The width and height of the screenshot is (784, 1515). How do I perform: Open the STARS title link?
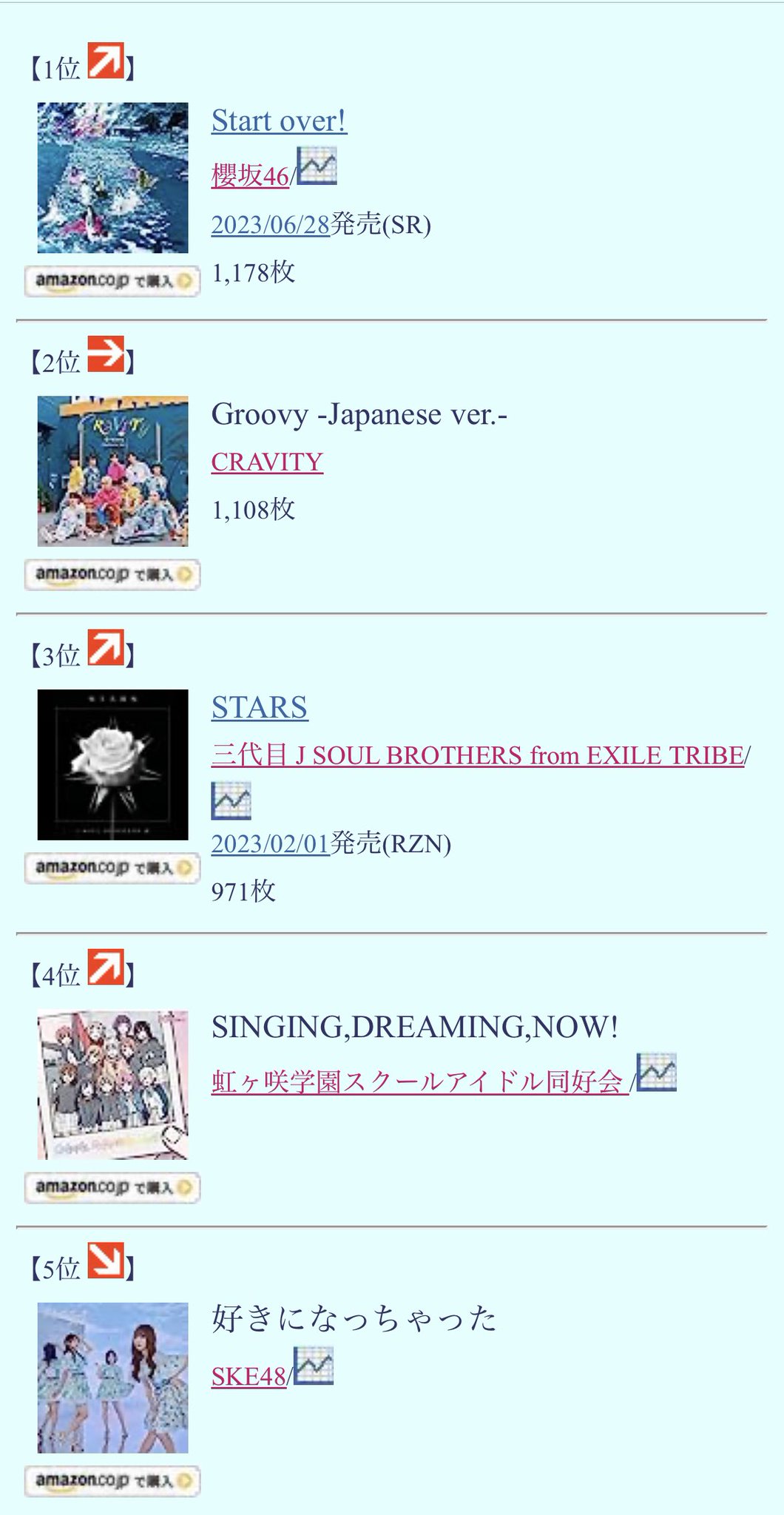coord(260,708)
